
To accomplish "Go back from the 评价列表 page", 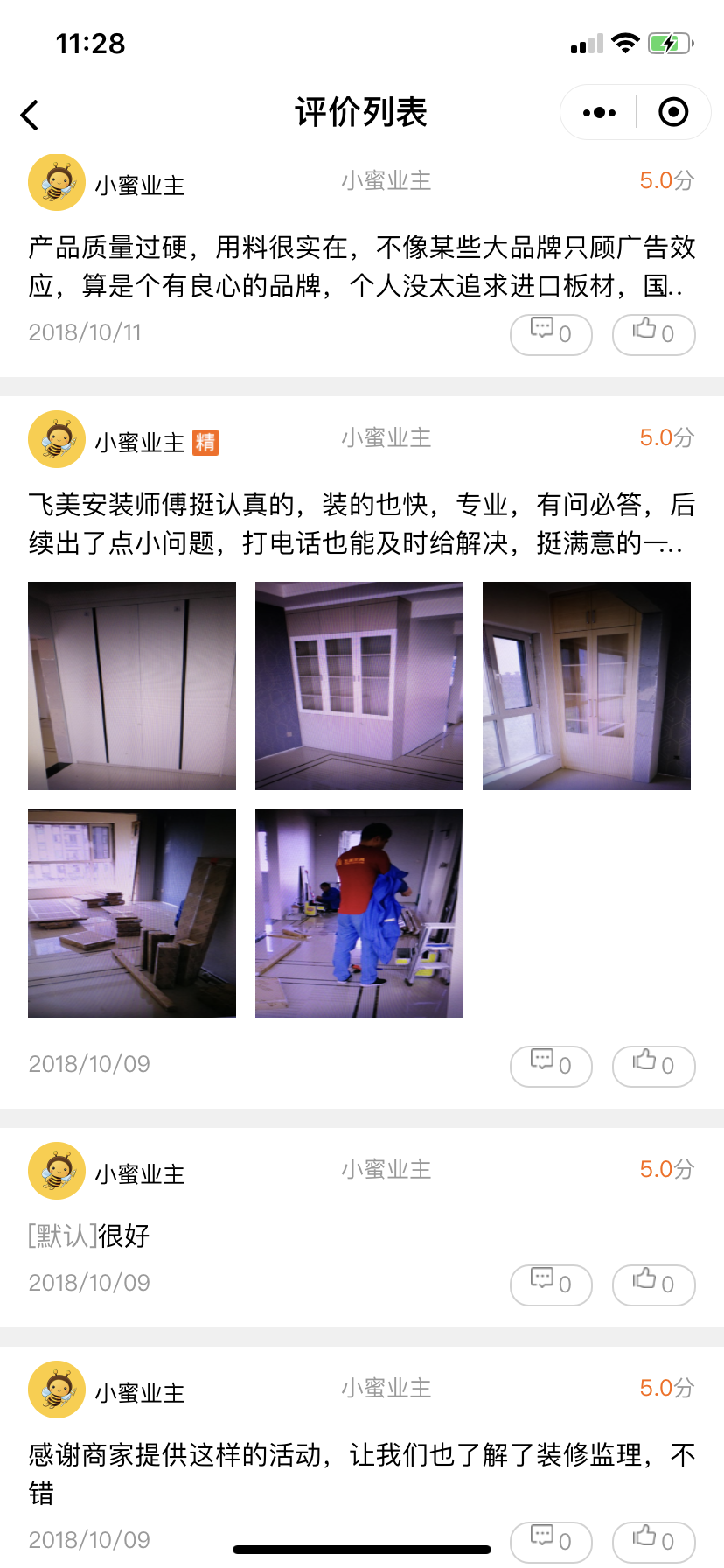I will click(31, 115).
